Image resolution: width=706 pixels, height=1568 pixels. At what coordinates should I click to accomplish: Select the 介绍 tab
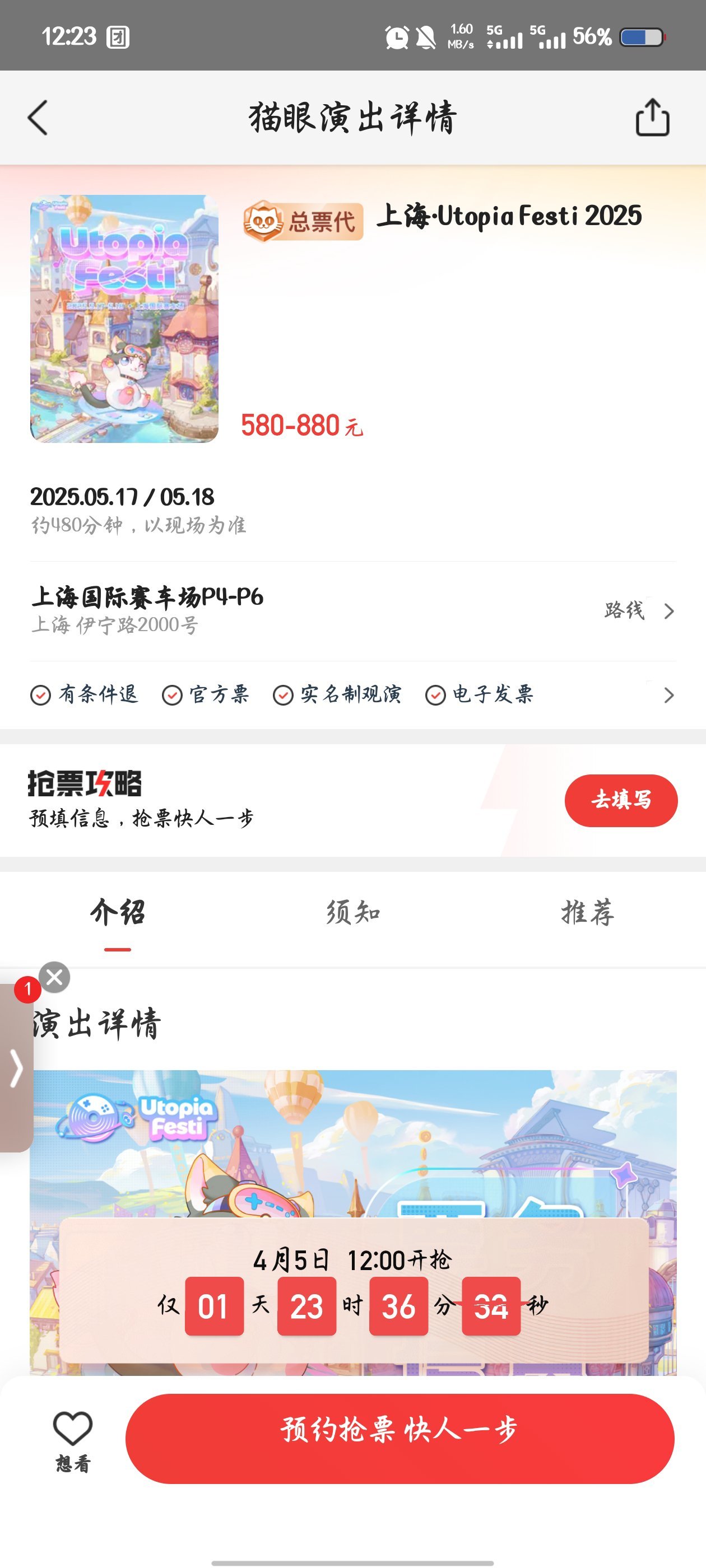[x=118, y=912]
